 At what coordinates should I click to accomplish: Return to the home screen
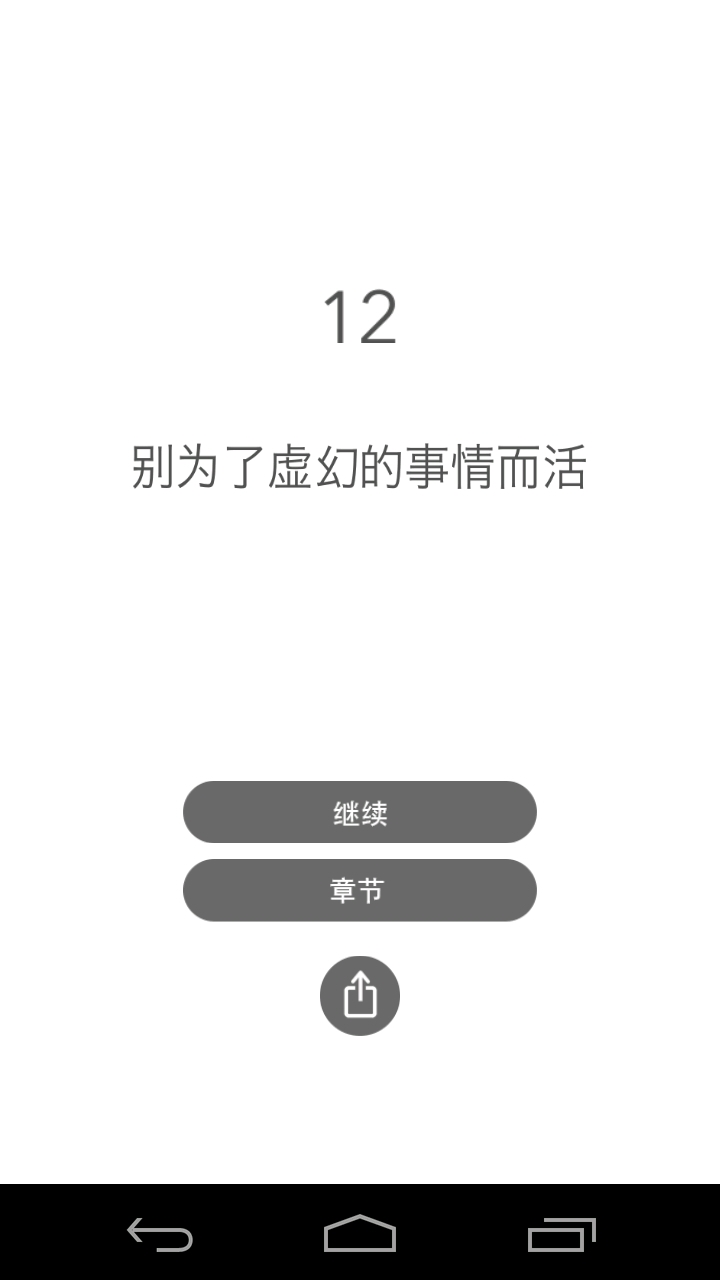[360, 1234]
